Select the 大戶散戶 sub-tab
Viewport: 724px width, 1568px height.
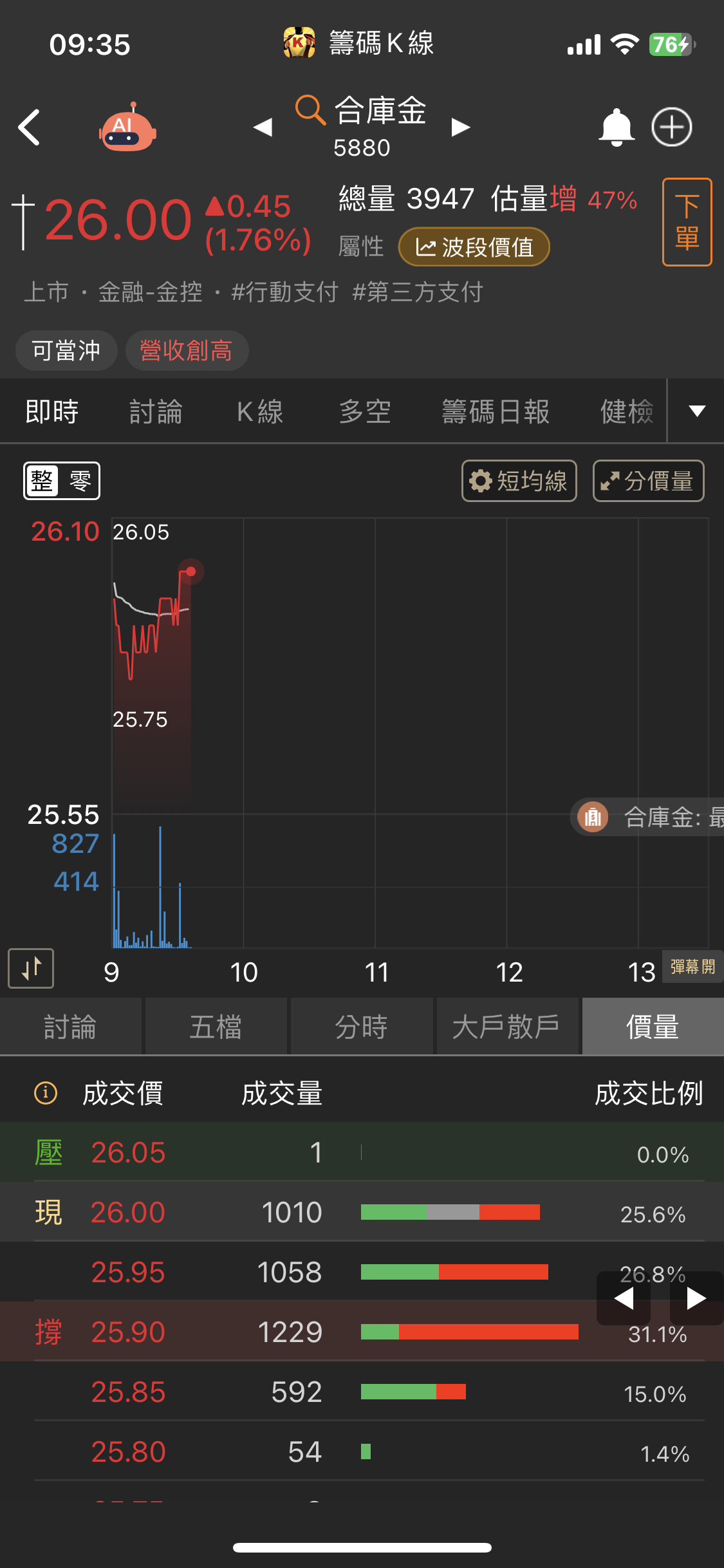[506, 1027]
